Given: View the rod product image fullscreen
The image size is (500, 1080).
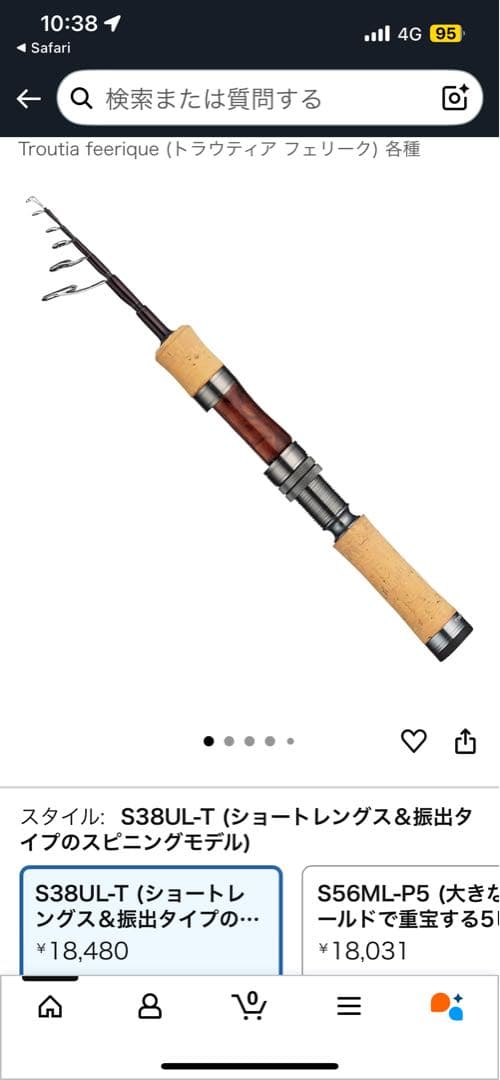Looking at the screenshot, I should click(249, 428).
